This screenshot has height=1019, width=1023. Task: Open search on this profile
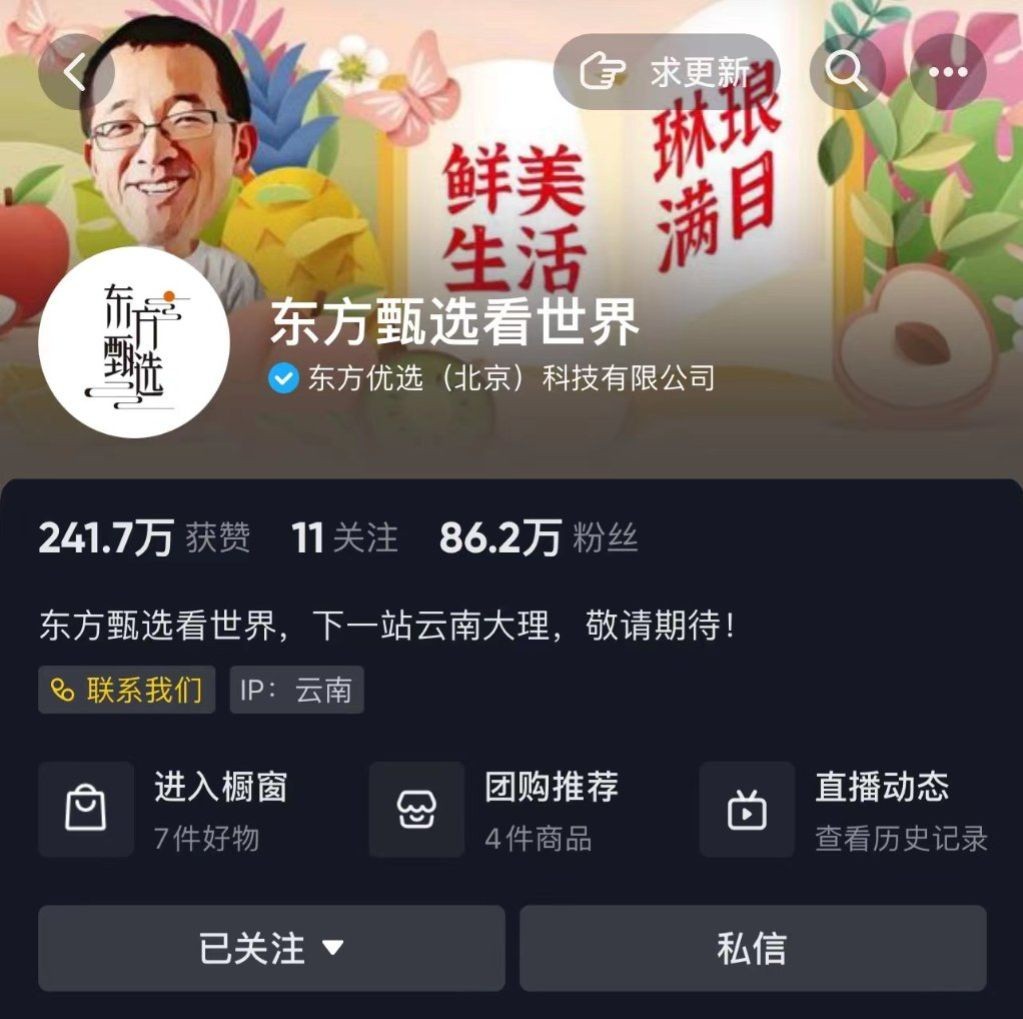point(846,72)
